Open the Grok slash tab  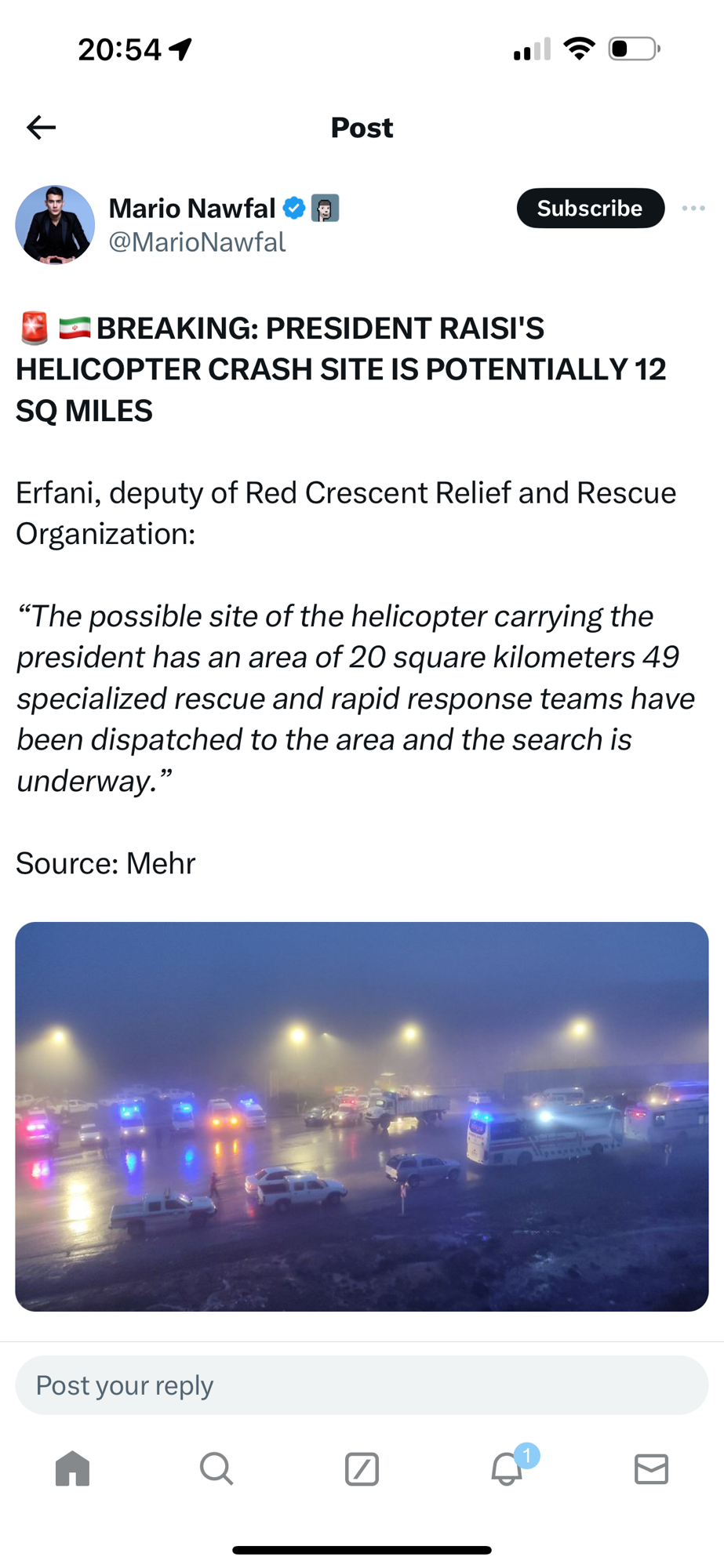362,1468
